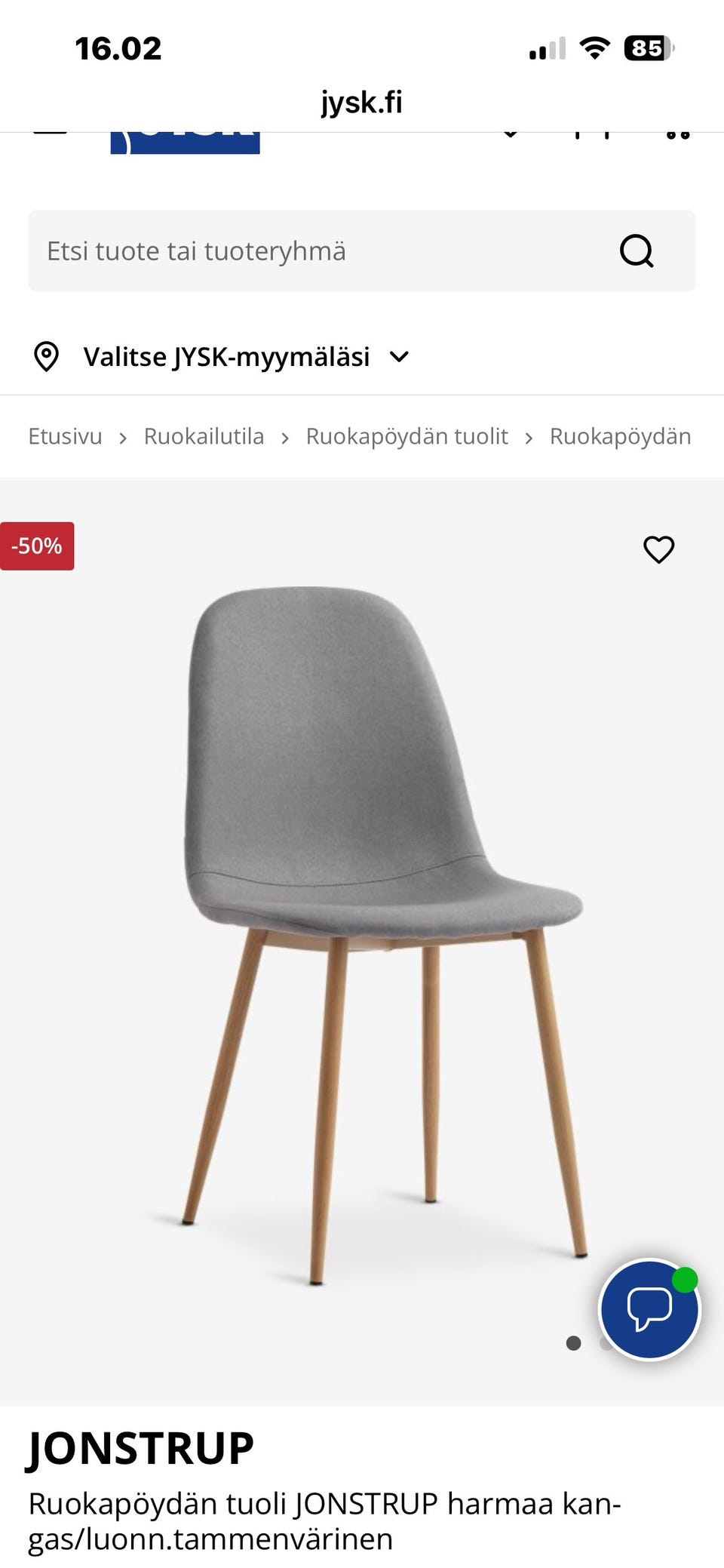Open the chevron dropdown in the header
724x1568 pixels.
[x=511, y=133]
